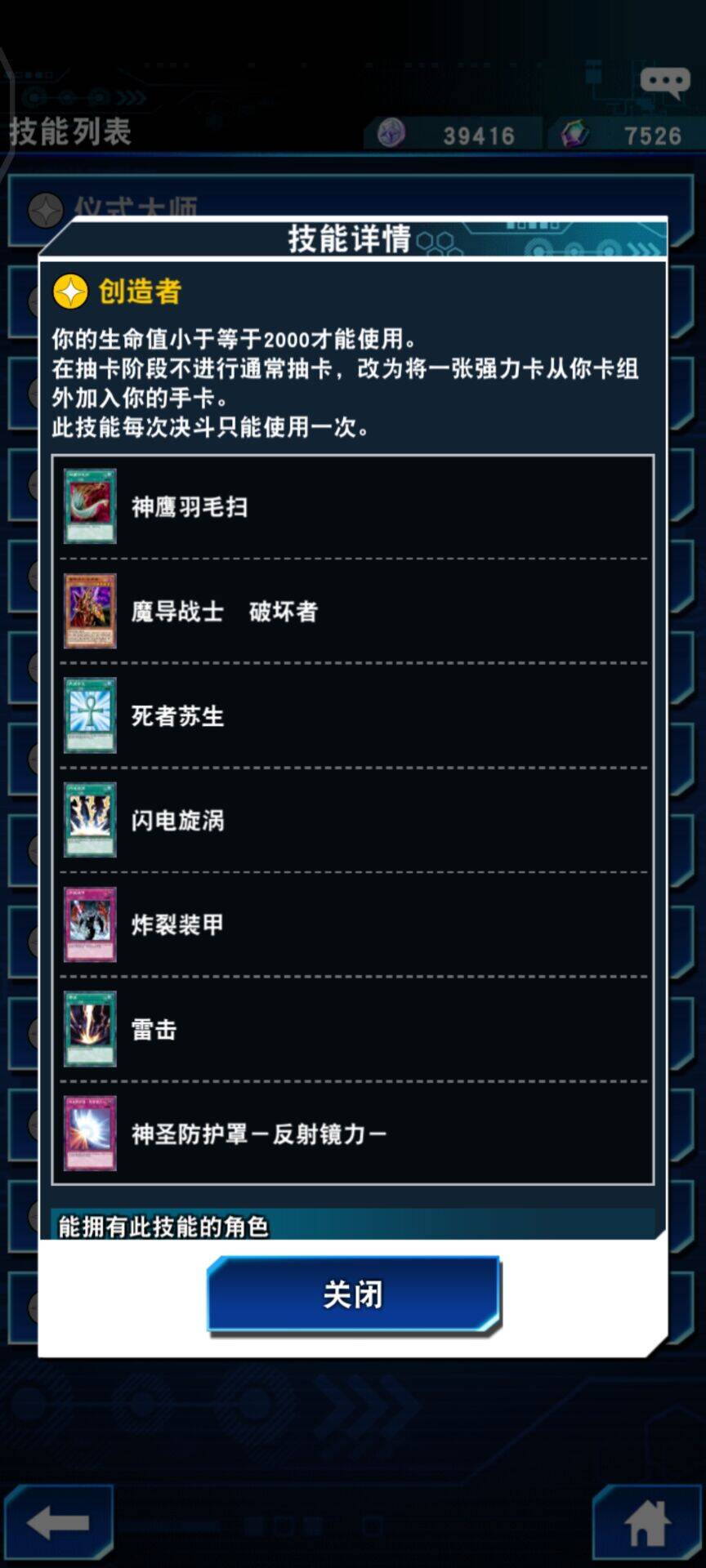
Task: Go back with the arrow button
Action: coord(59,1522)
